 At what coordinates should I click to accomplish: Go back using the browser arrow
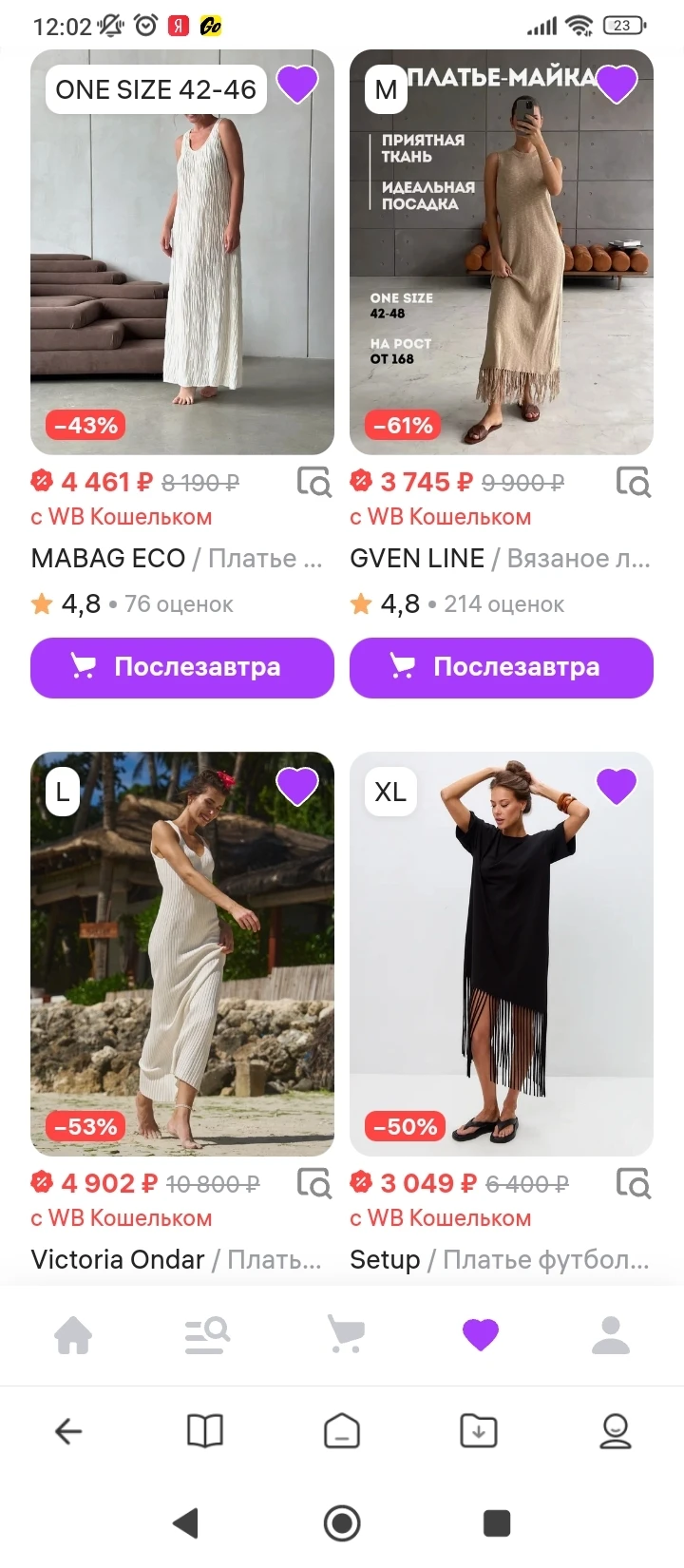(68, 1430)
